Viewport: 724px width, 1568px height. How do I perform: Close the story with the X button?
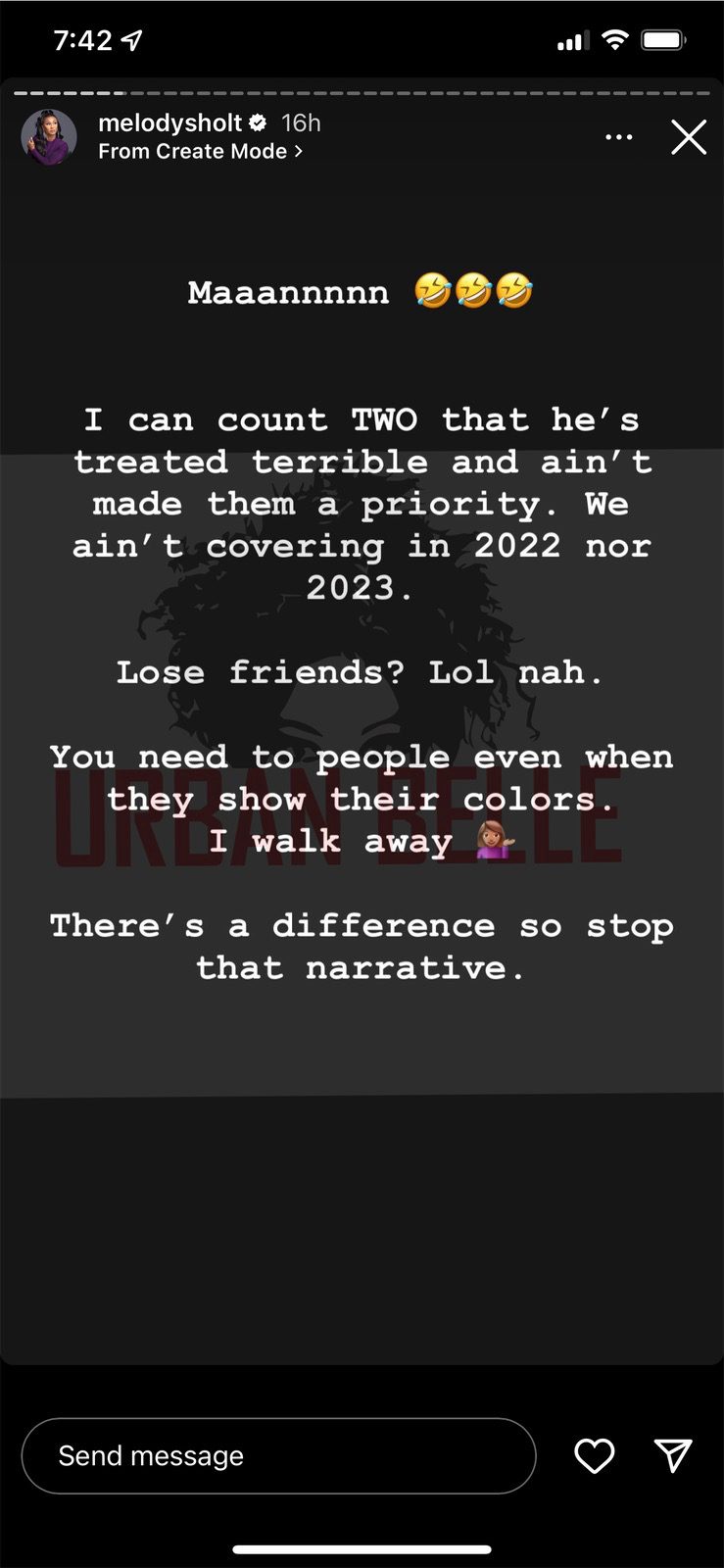click(689, 137)
